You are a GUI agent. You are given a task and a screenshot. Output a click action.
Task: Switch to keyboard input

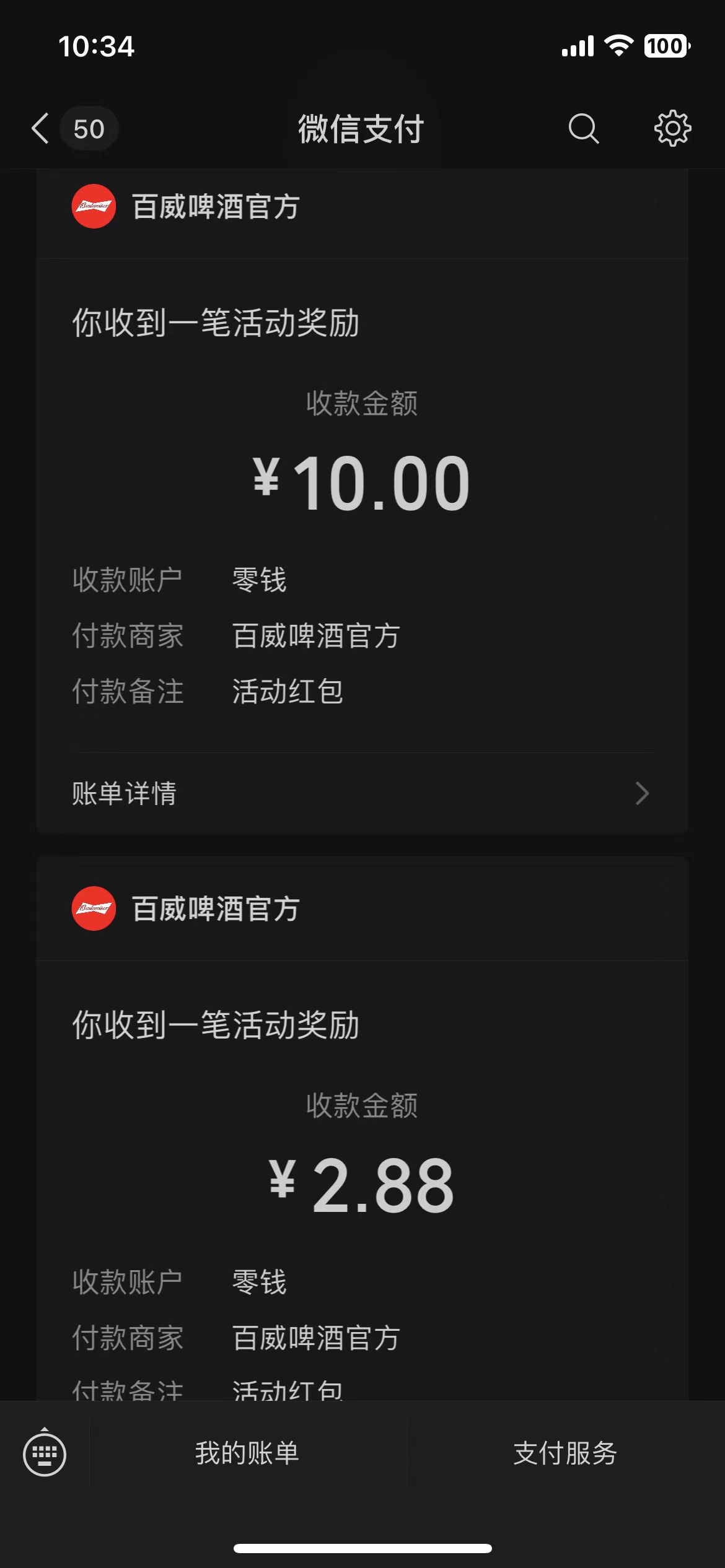[45, 1453]
